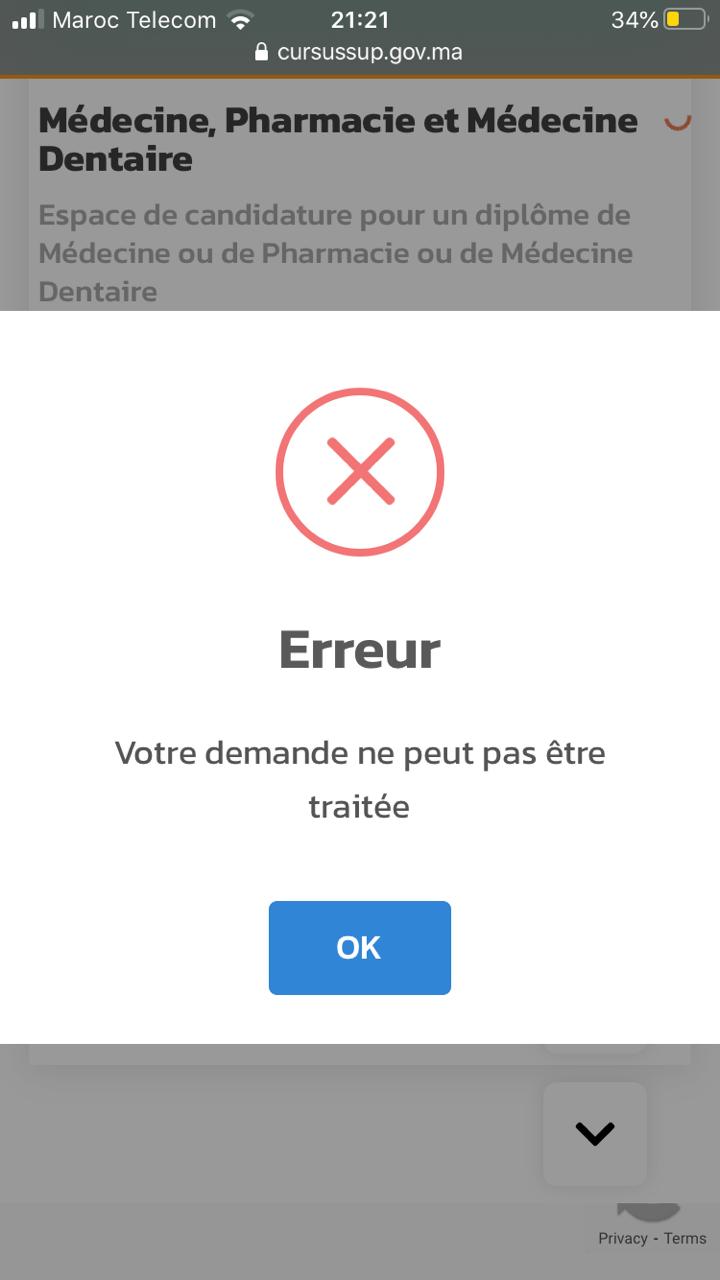Screen dimensions: 720x1280
Task: Tap the down chevron scroll button
Action: click(595, 1133)
